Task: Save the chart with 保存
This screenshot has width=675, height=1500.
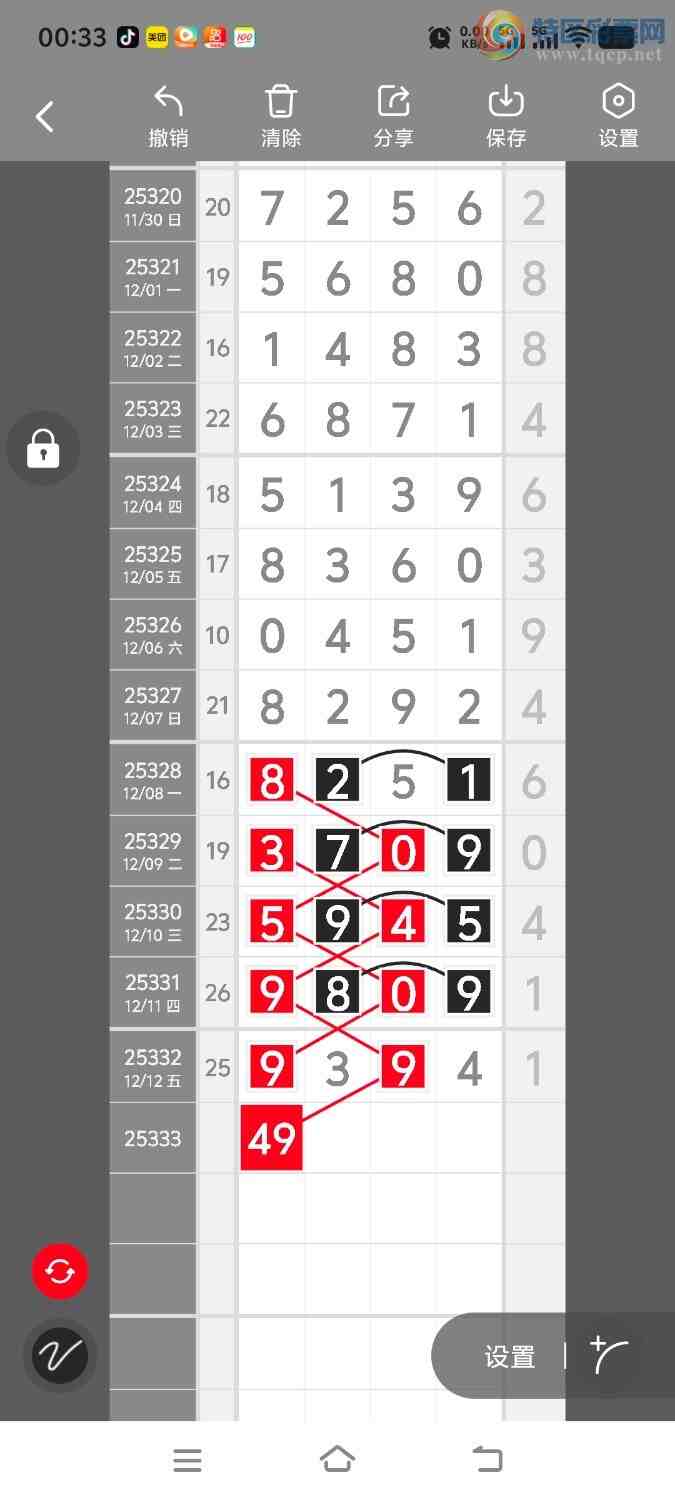Action: pyautogui.click(x=506, y=117)
